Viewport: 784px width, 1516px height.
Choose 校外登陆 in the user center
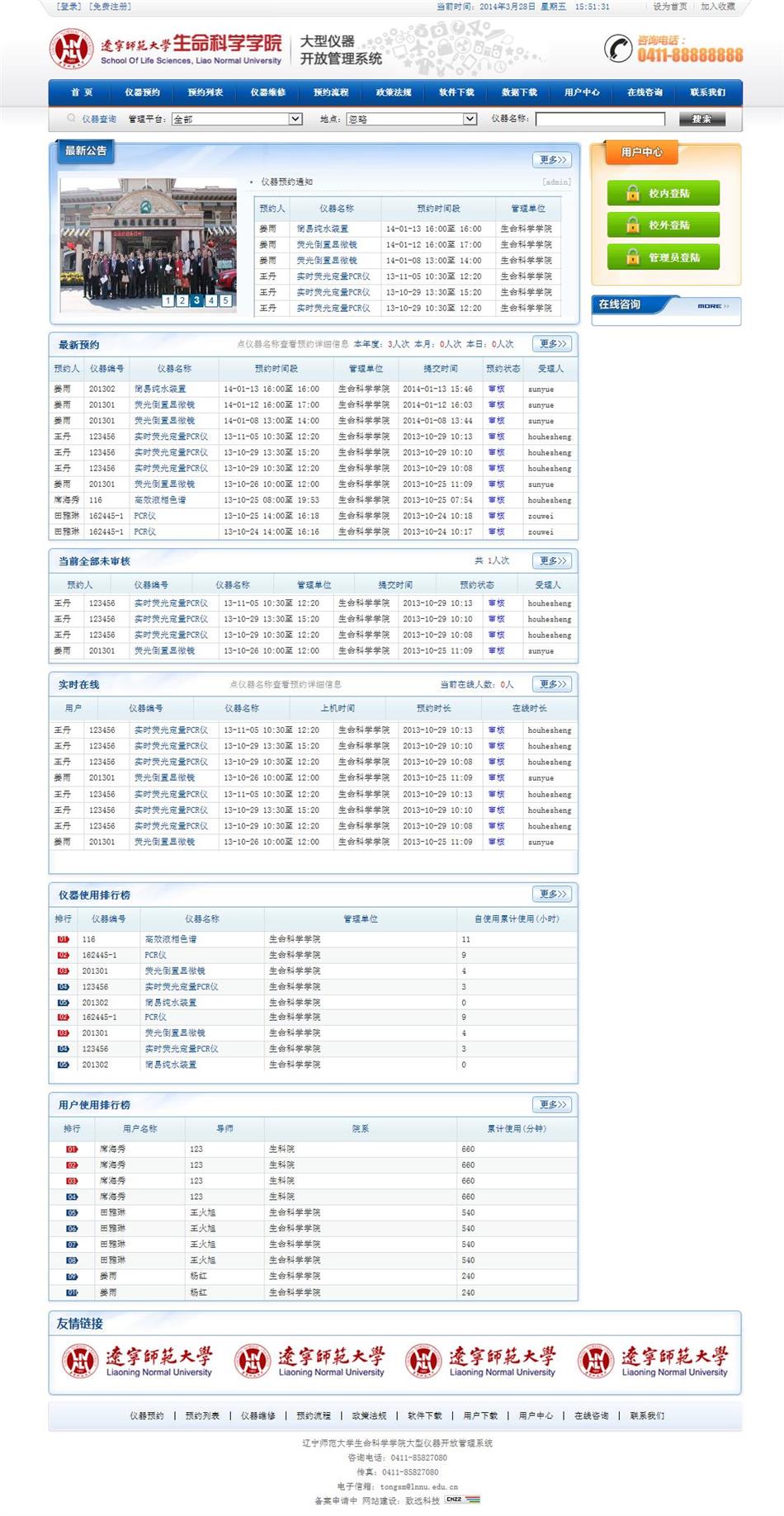tap(663, 224)
